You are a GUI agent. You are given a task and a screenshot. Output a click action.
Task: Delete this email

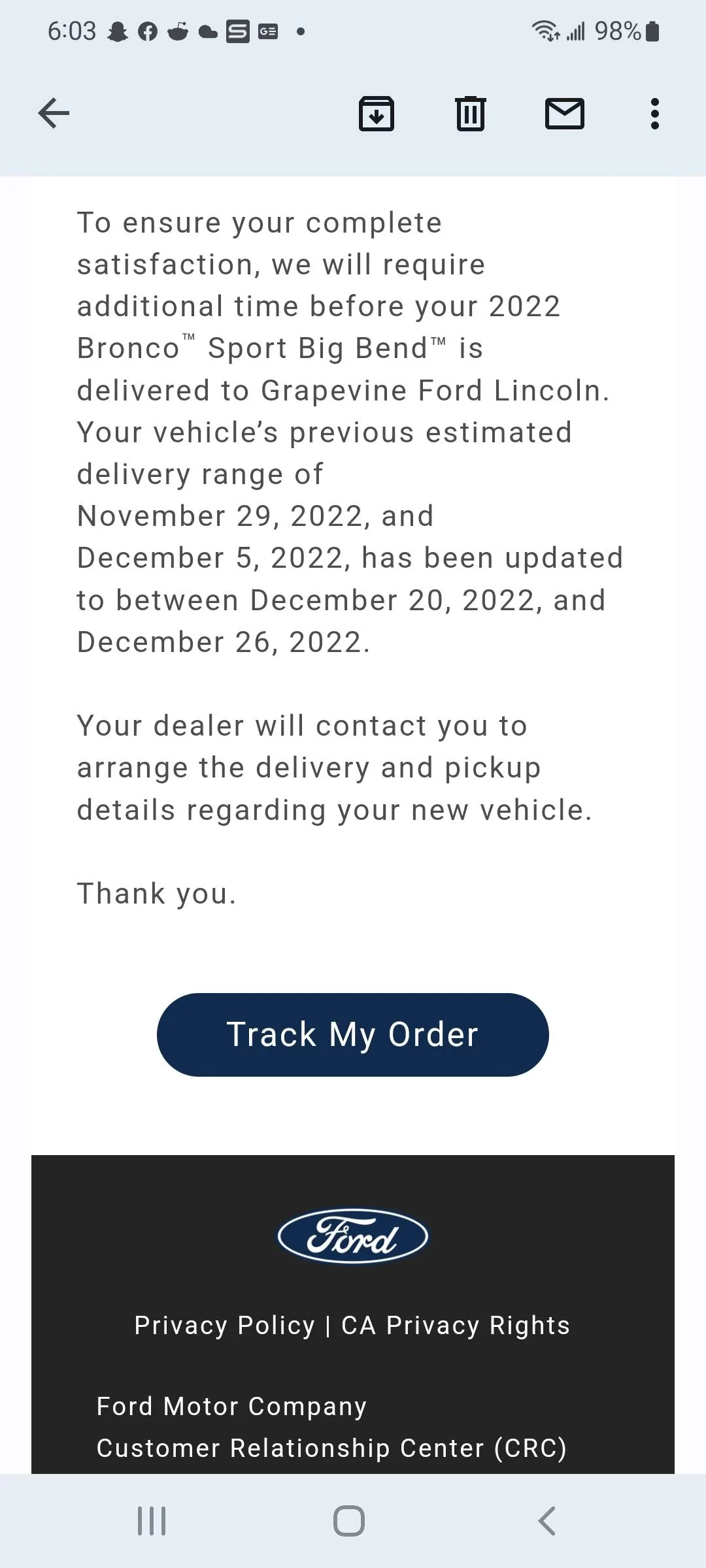(470, 114)
